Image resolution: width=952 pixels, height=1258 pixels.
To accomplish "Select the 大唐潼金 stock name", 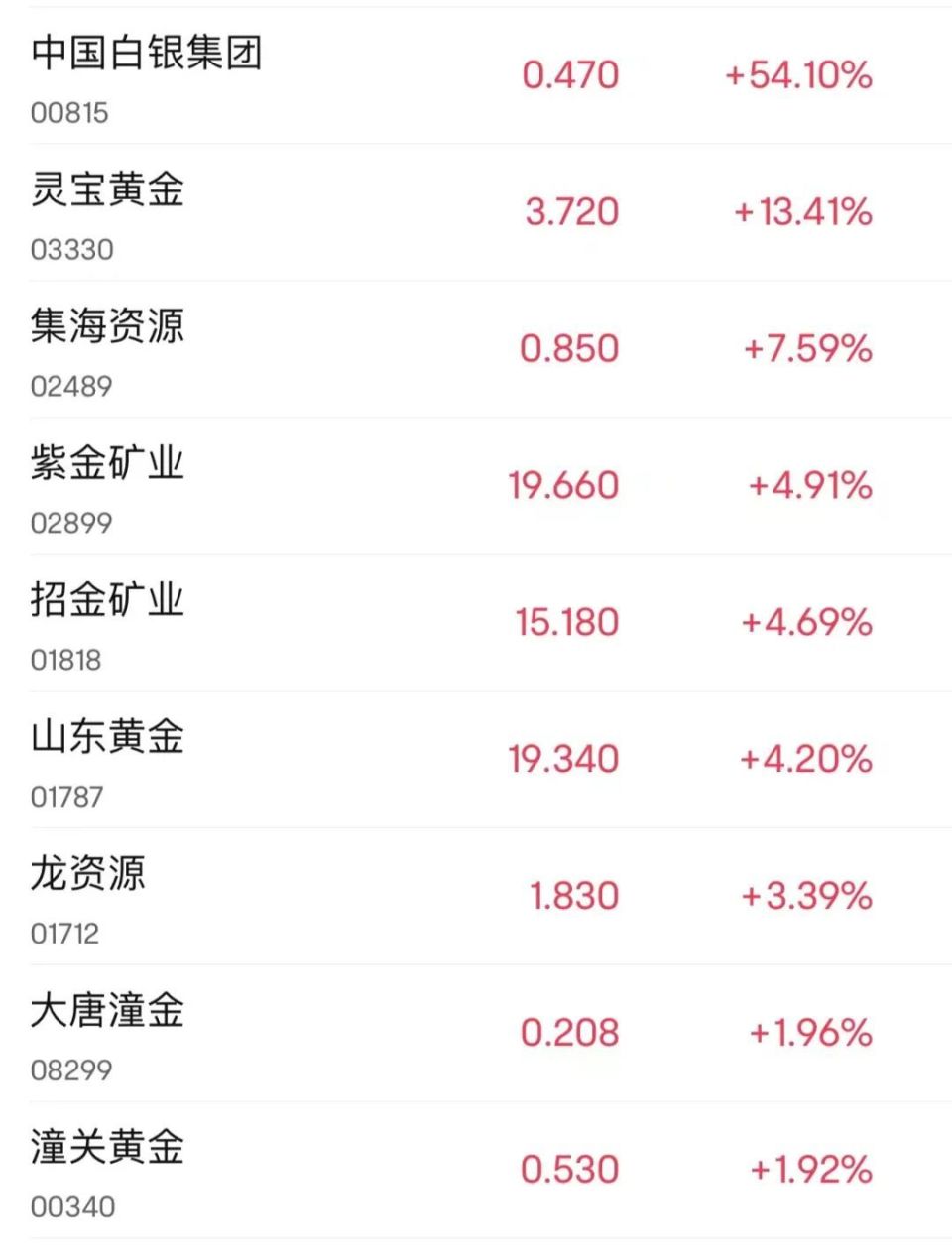I will (x=104, y=1012).
